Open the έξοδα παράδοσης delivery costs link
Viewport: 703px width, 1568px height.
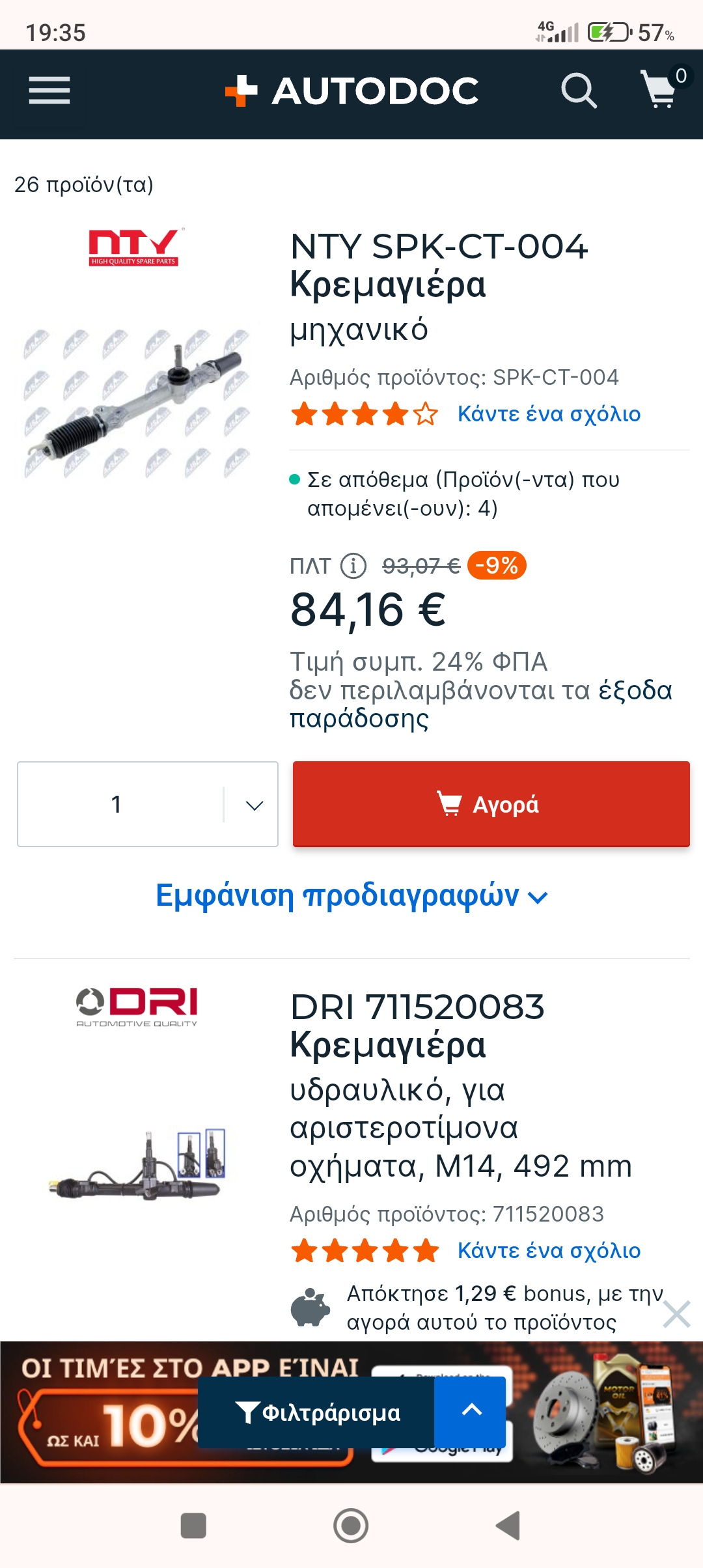482,704
